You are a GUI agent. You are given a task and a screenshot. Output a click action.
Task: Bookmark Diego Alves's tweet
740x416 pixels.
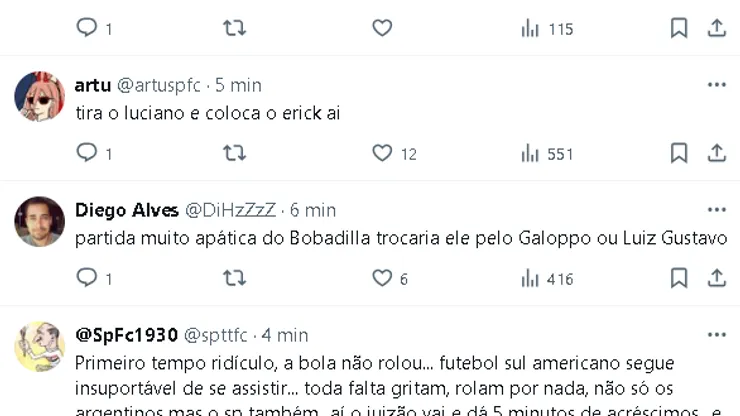679,278
